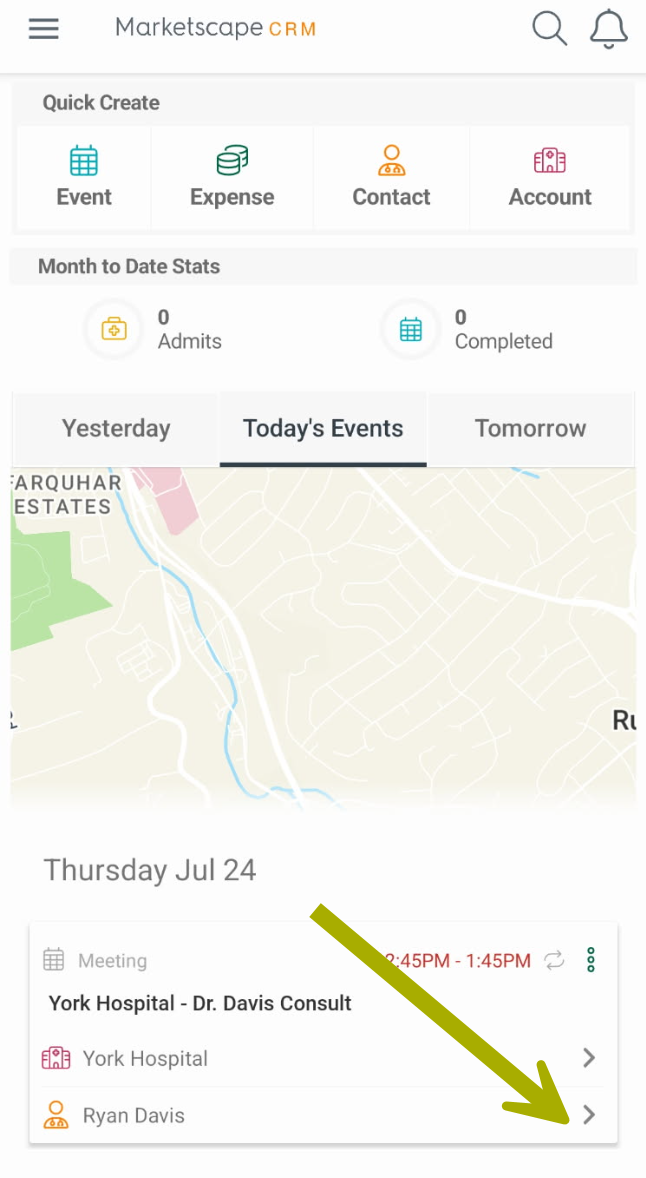Create a new Contact

(x=391, y=177)
